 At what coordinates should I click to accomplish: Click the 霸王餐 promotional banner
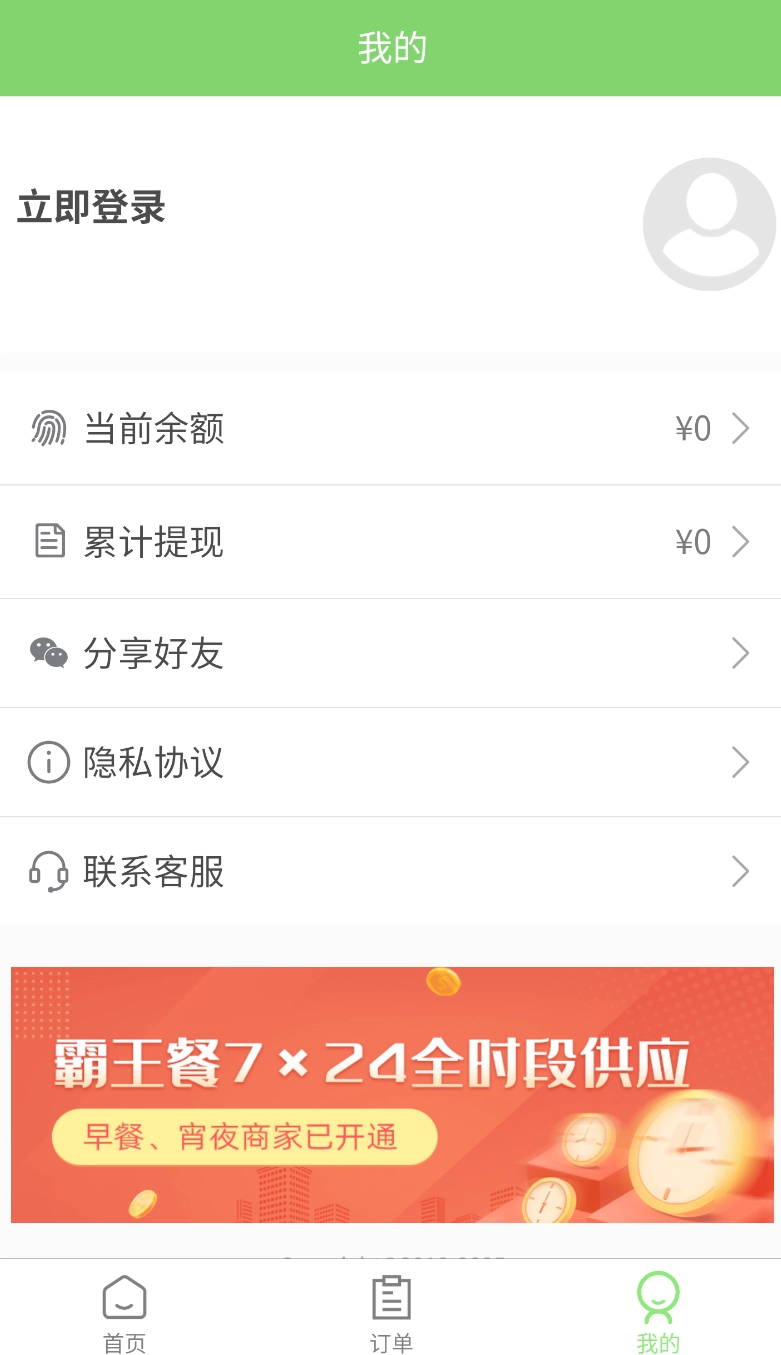click(390, 1094)
